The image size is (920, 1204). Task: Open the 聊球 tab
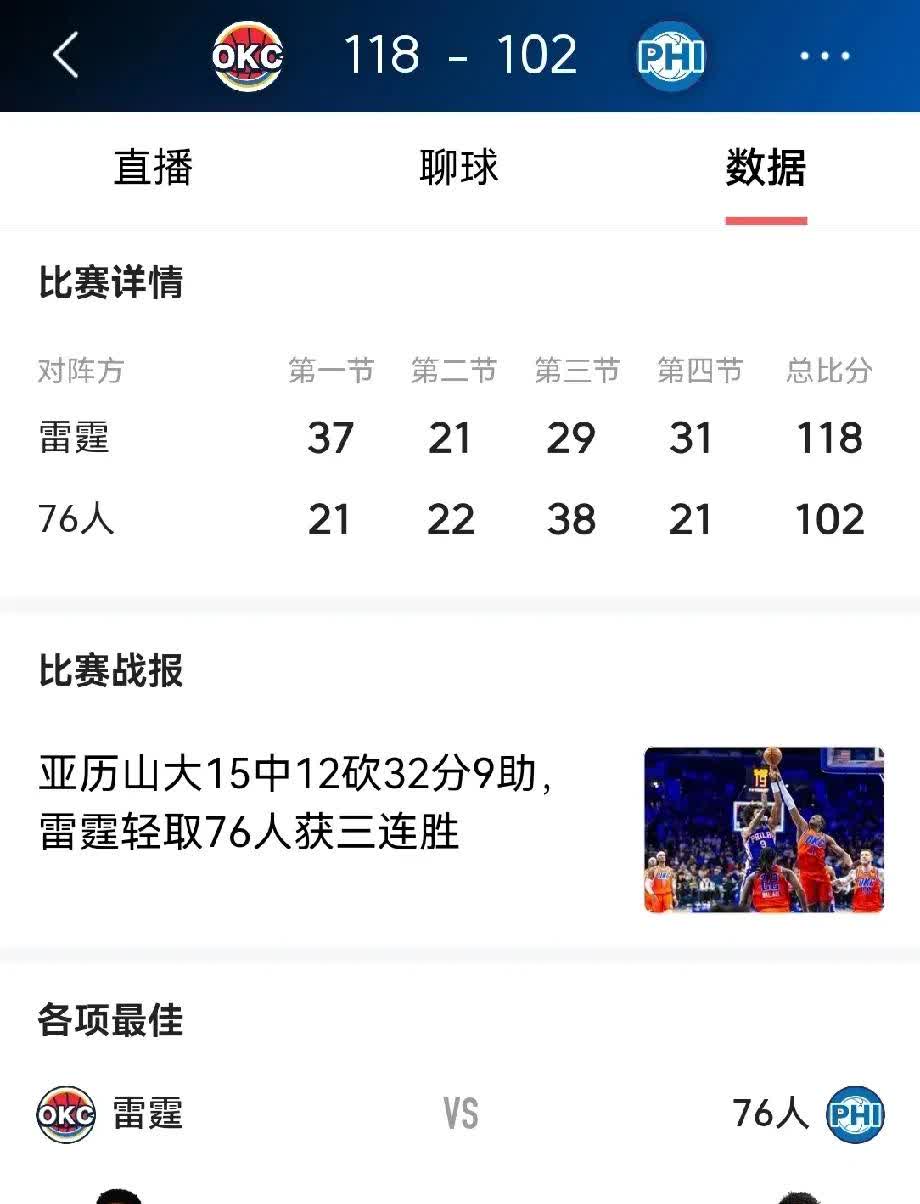pyautogui.click(x=458, y=168)
